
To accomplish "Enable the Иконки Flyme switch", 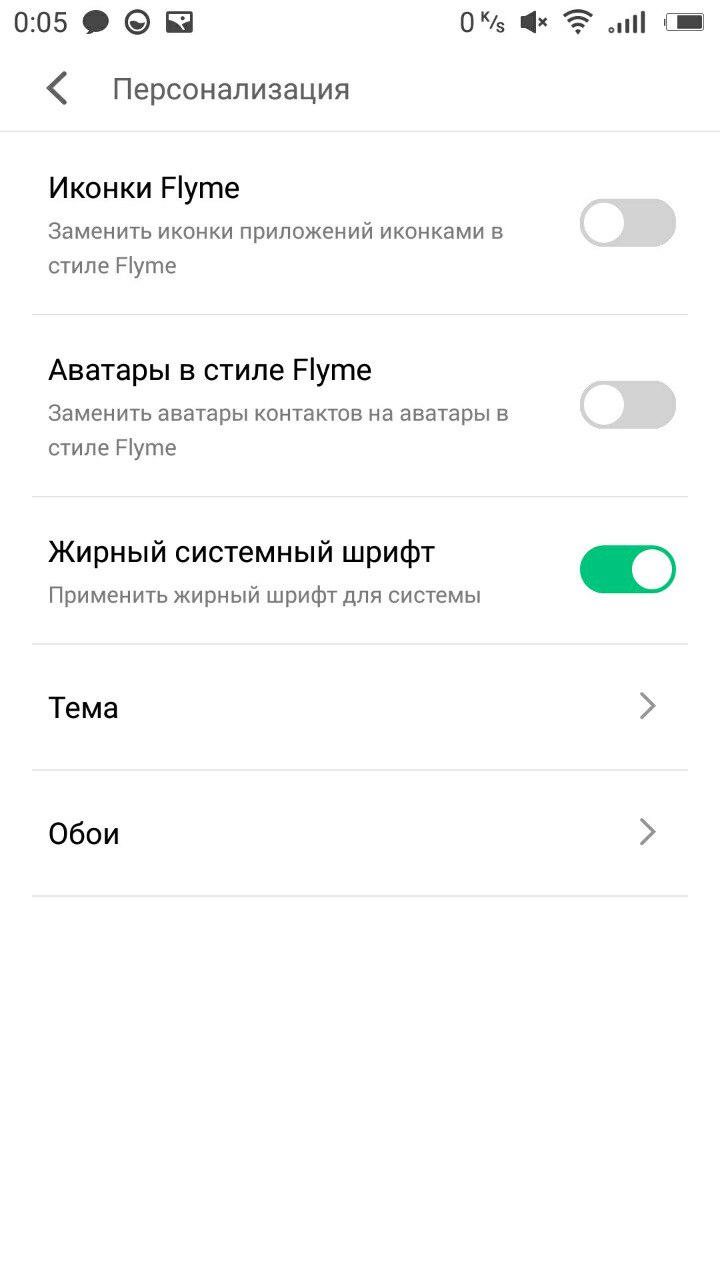I will pos(627,223).
